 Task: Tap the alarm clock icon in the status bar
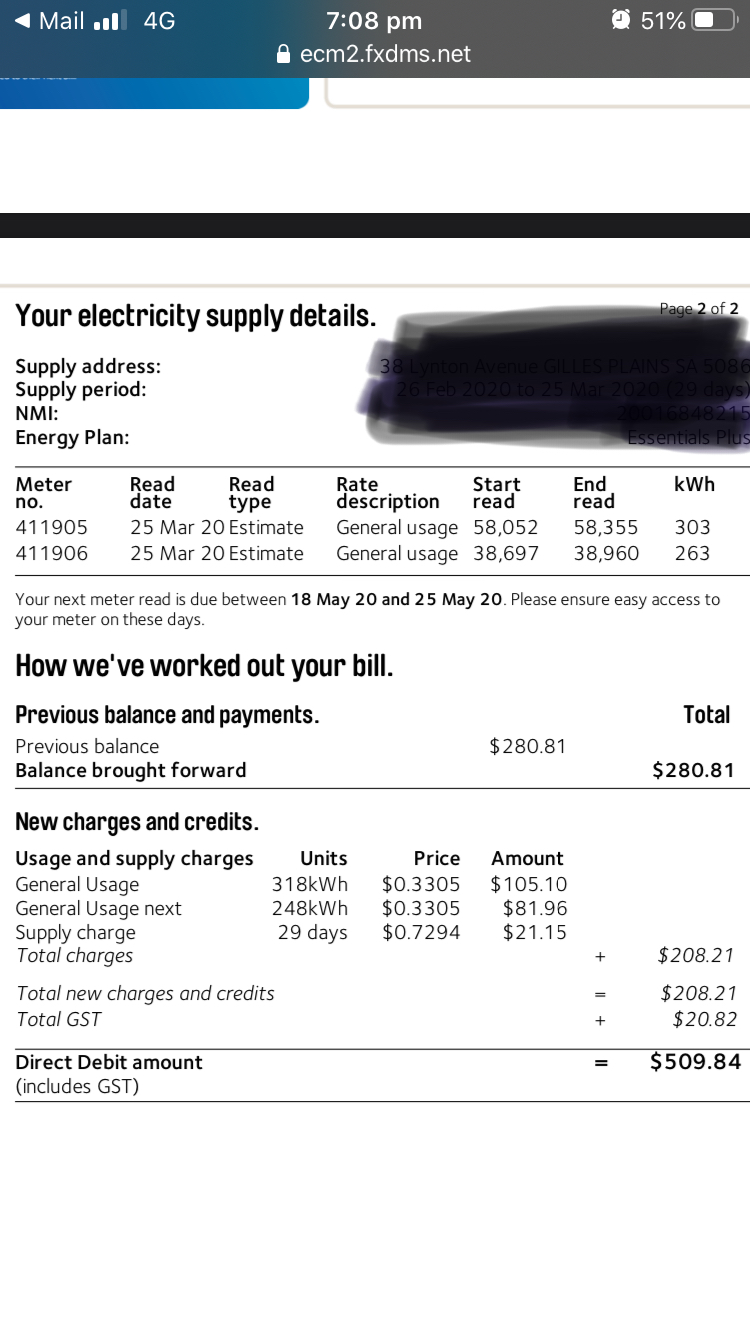pyautogui.click(x=622, y=19)
